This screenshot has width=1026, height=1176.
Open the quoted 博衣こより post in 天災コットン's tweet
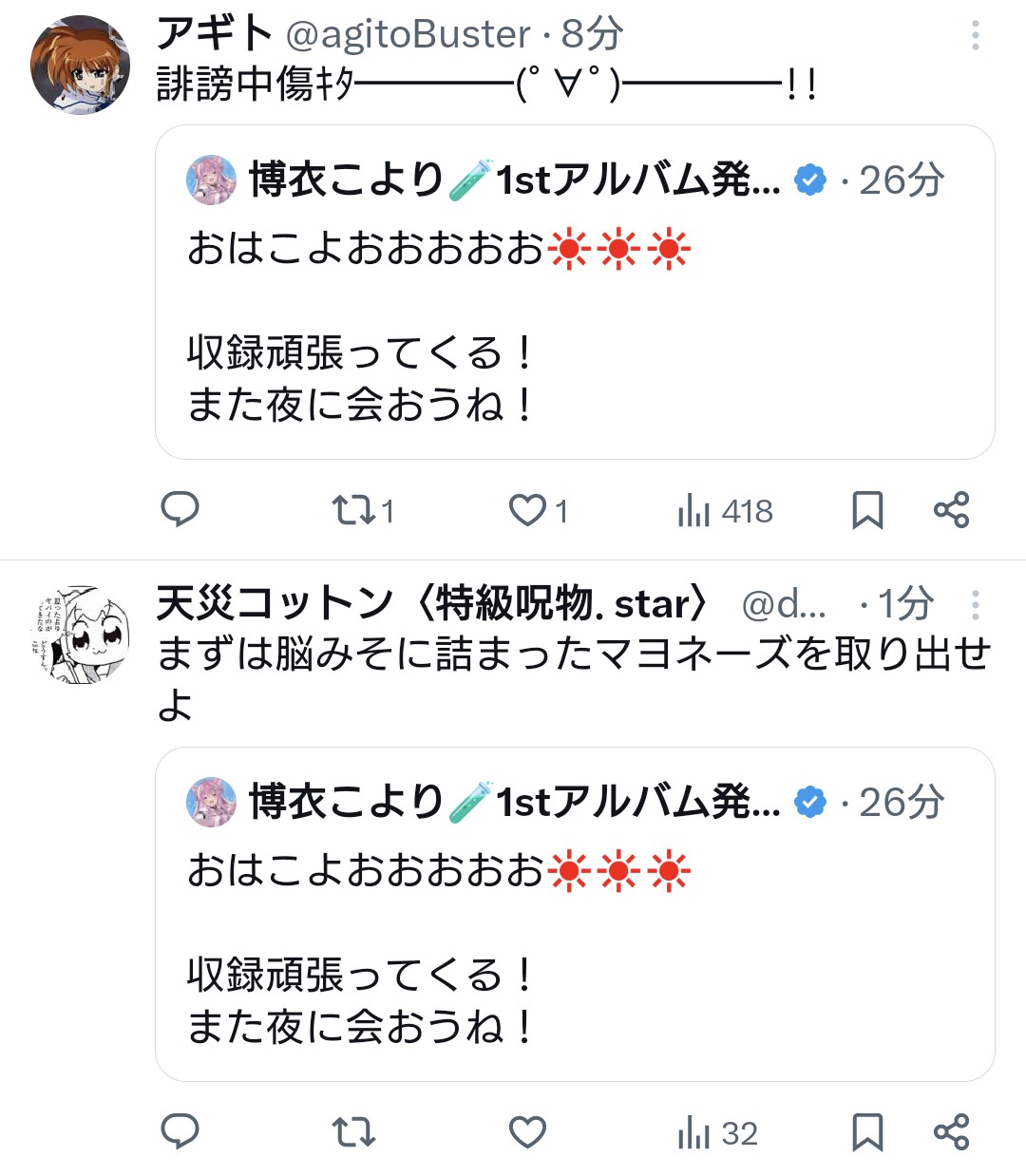(x=575, y=914)
